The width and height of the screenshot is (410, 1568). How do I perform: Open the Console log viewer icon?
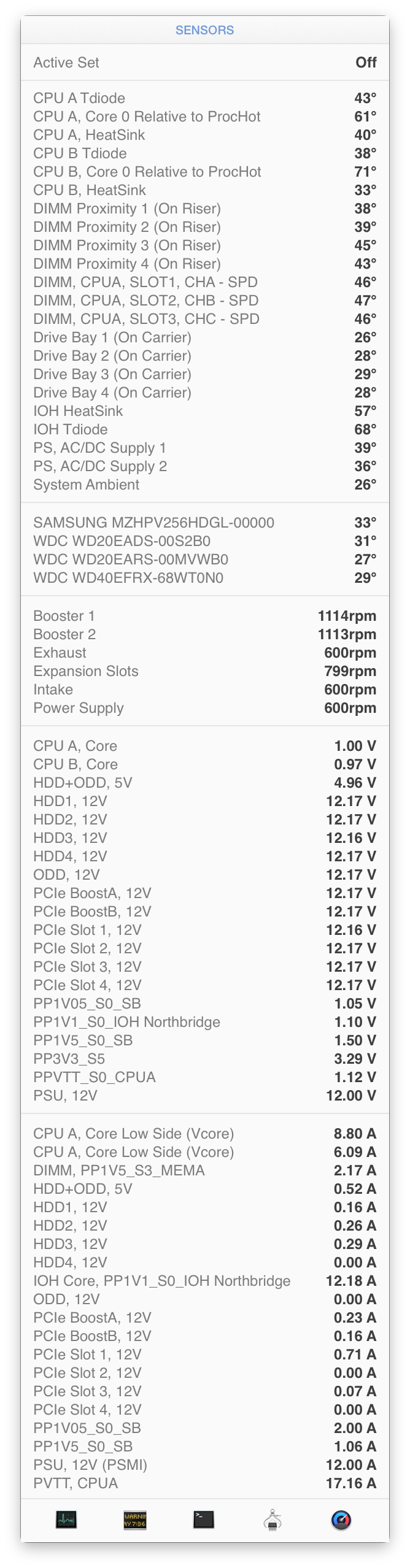(135, 1520)
